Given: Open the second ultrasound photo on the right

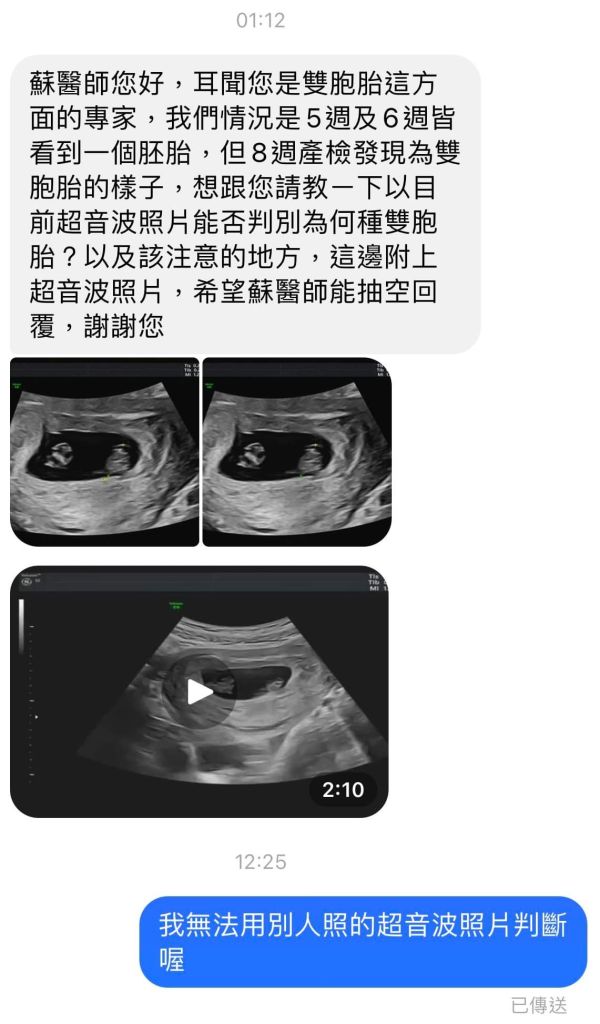Looking at the screenshot, I should coord(296,452).
